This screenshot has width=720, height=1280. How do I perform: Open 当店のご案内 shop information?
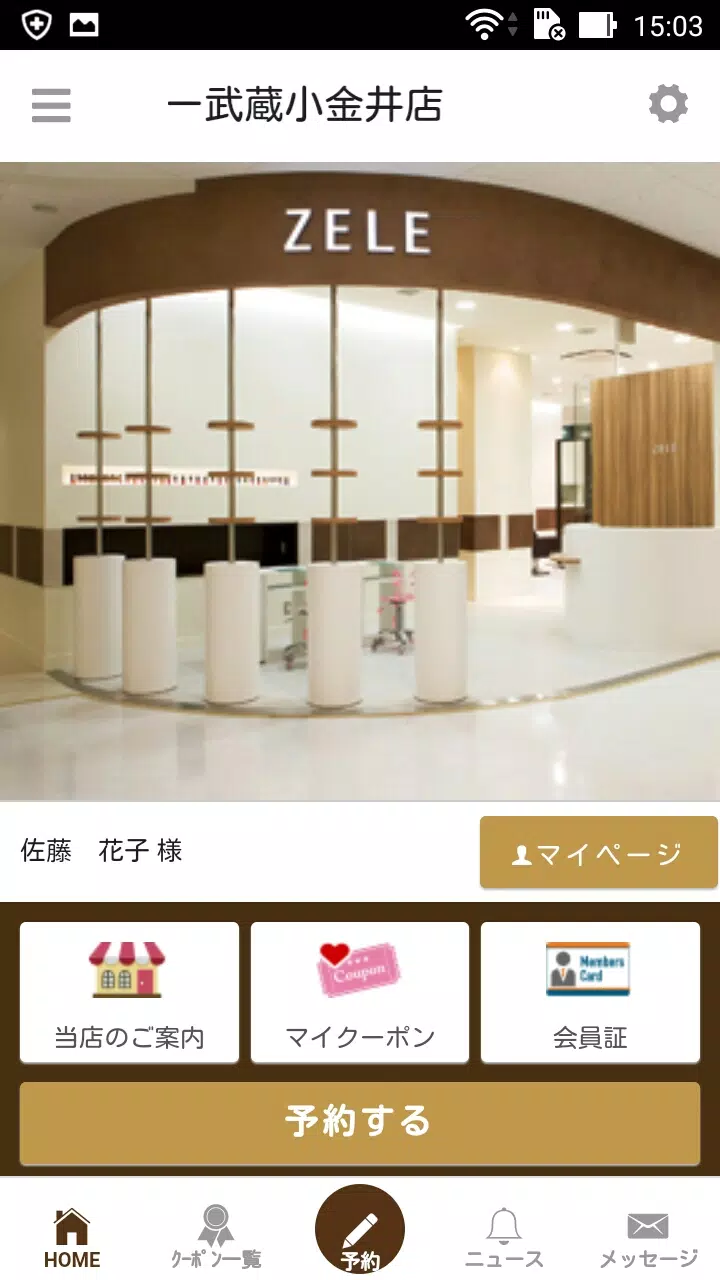click(129, 992)
